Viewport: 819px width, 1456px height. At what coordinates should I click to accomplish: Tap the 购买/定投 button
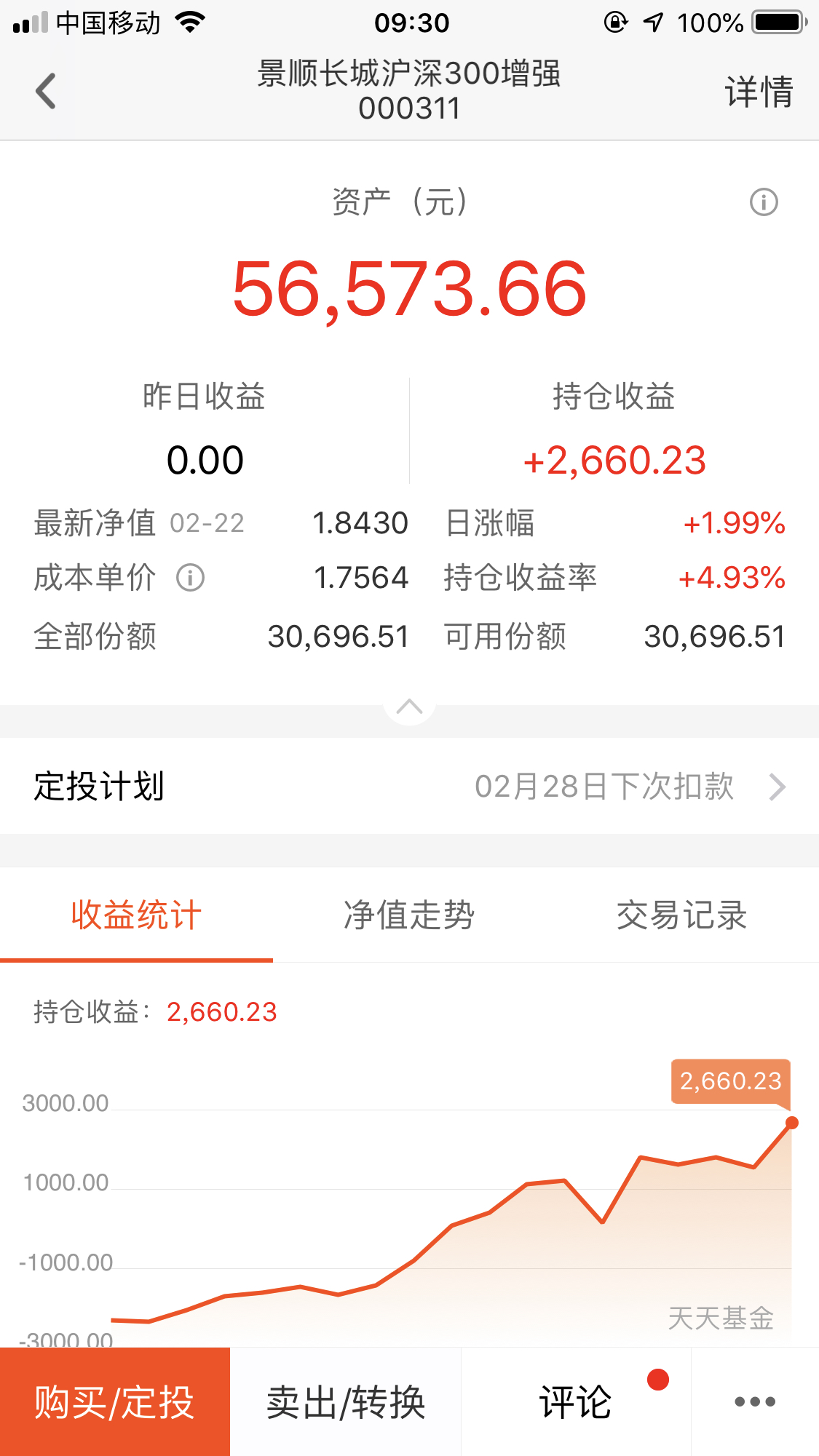115,1401
